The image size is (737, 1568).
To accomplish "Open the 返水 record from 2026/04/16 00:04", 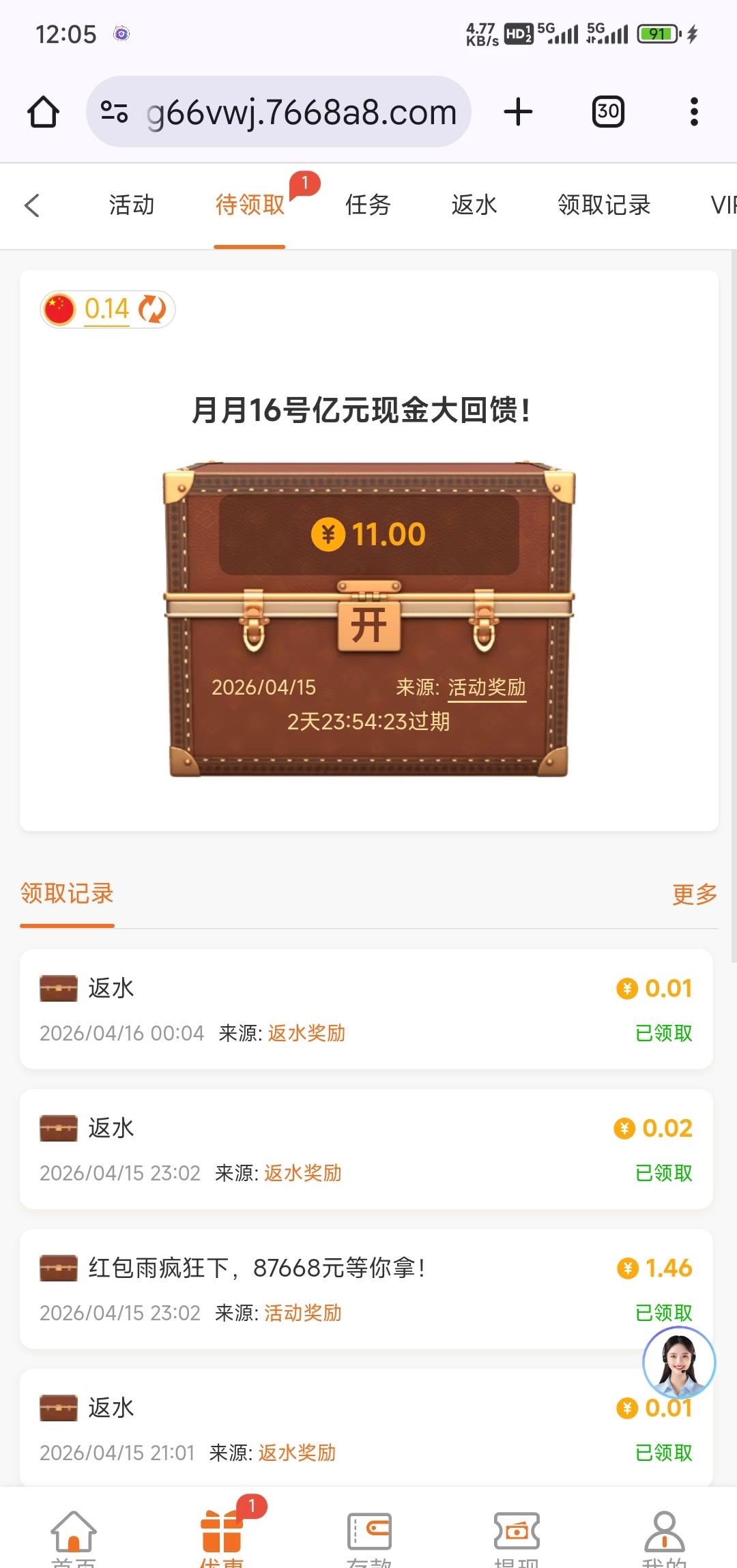I will pos(366,1008).
